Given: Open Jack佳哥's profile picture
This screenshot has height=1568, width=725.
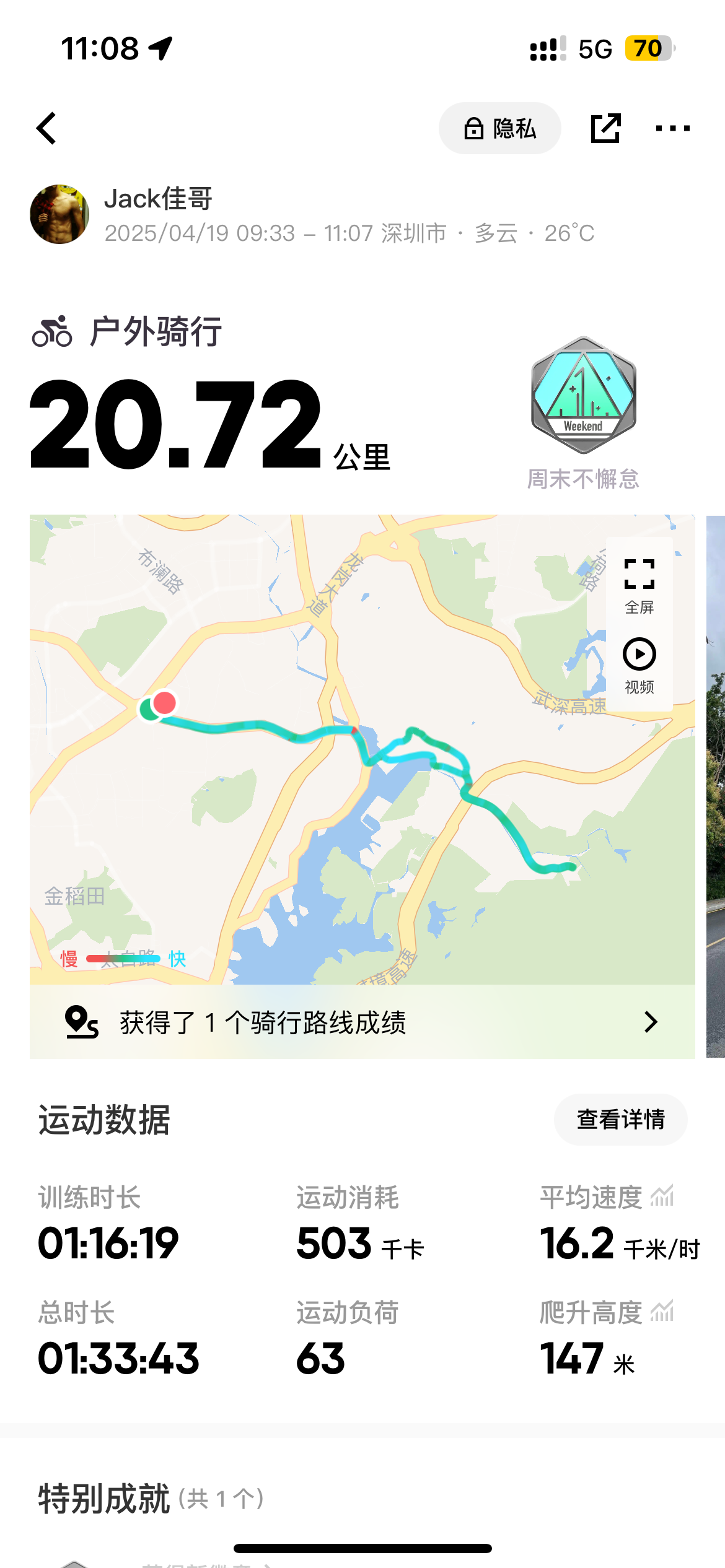Looking at the screenshot, I should point(59,214).
